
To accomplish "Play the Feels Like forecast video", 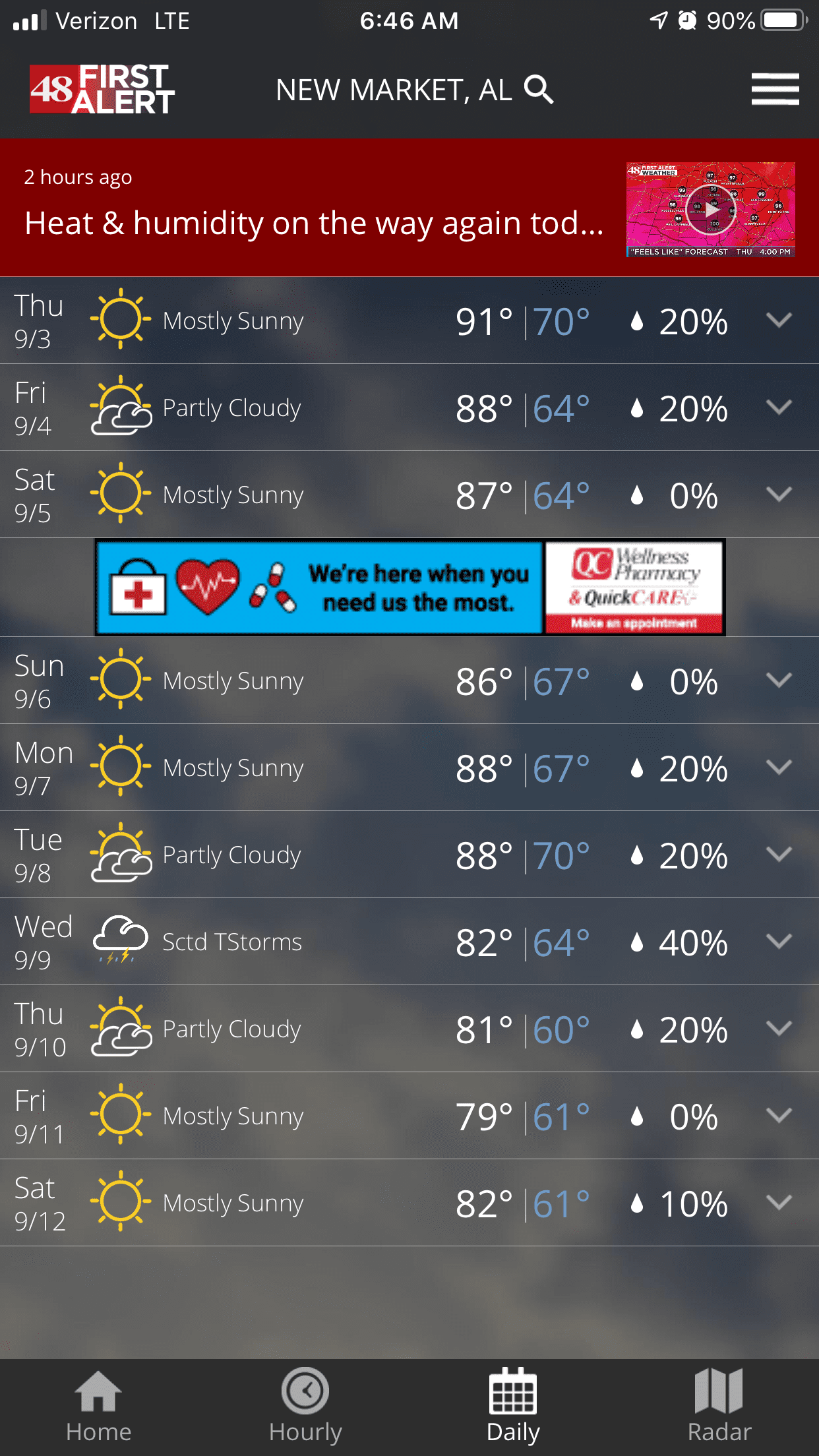I will 710,210.
